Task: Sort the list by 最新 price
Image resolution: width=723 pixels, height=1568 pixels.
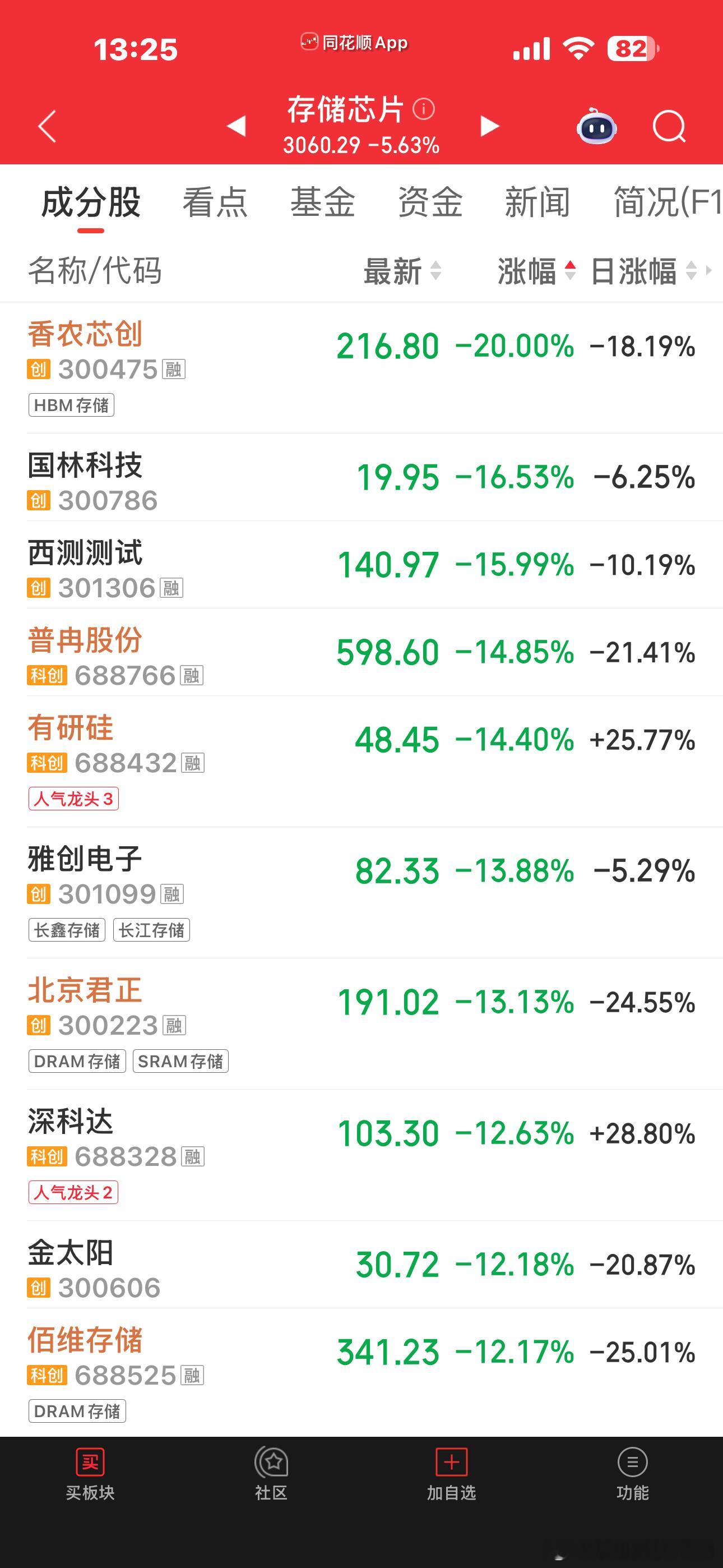Action: pos(402,271)
